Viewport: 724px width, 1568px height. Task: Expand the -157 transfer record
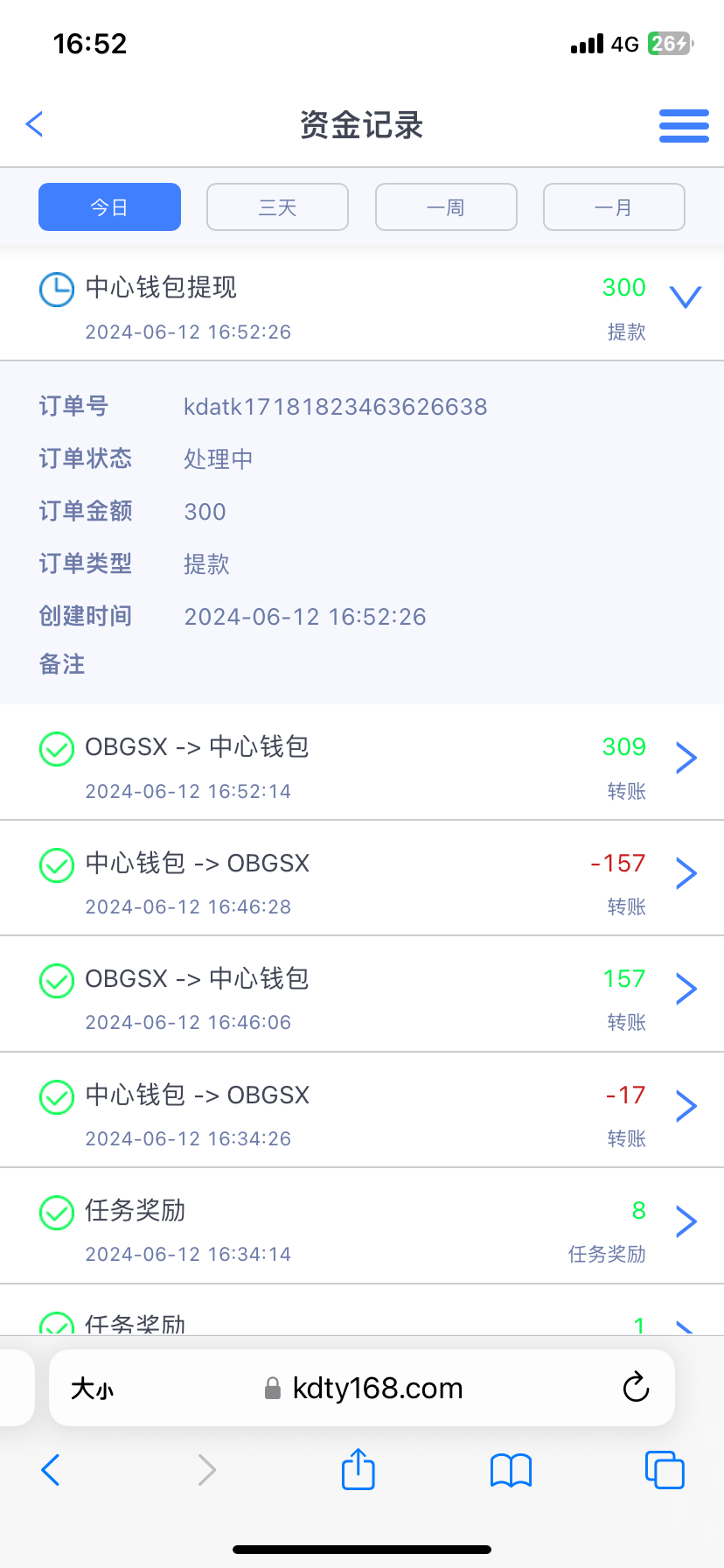[686, 873]
